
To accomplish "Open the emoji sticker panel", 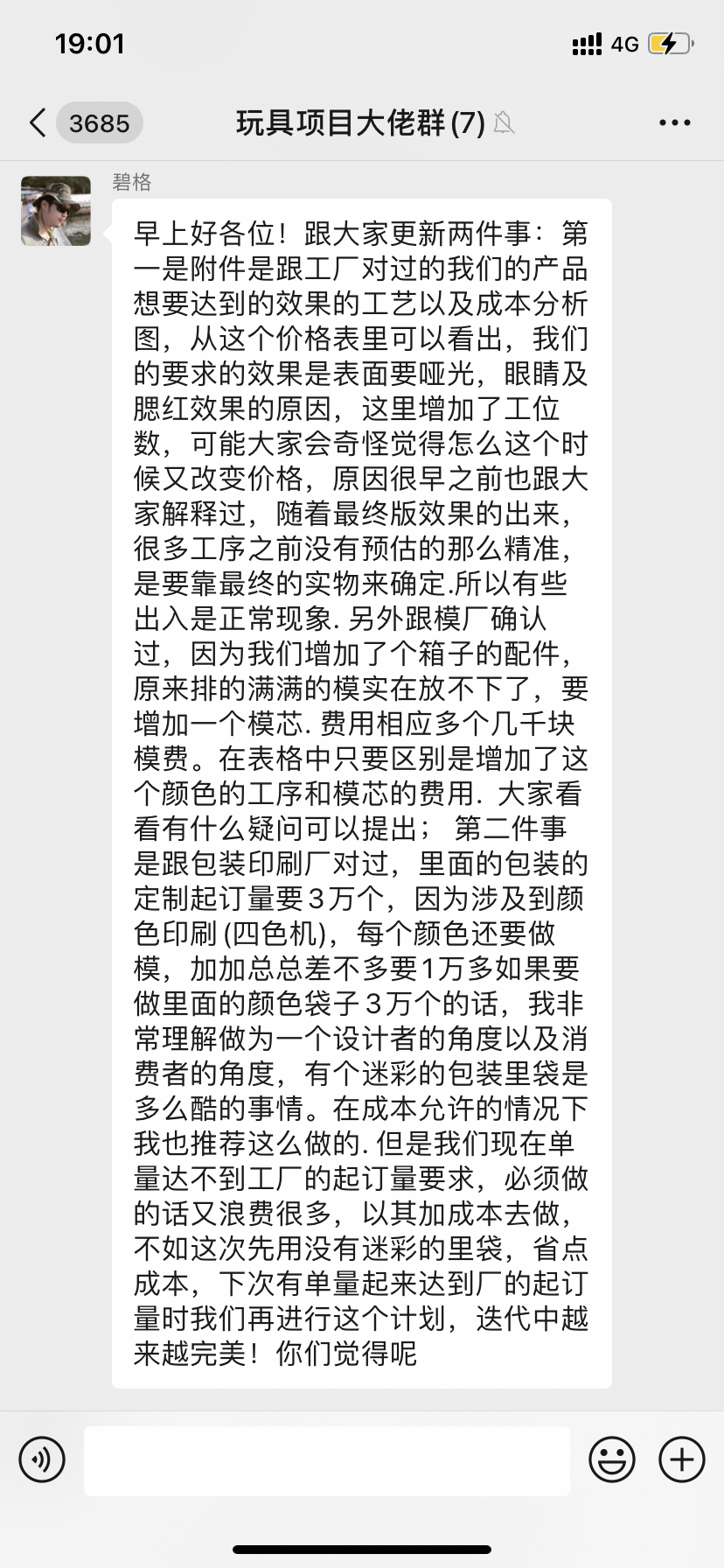I will (x=612, y=1459).
